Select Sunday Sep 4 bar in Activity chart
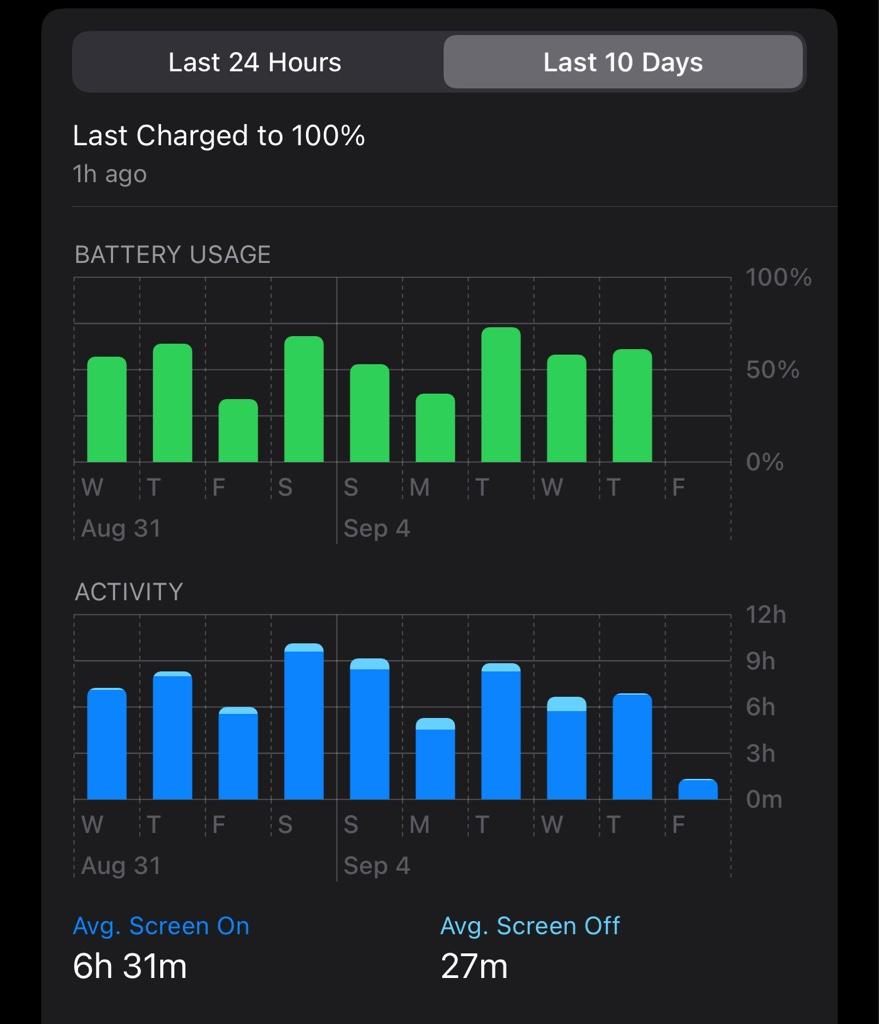 point(369,730)
